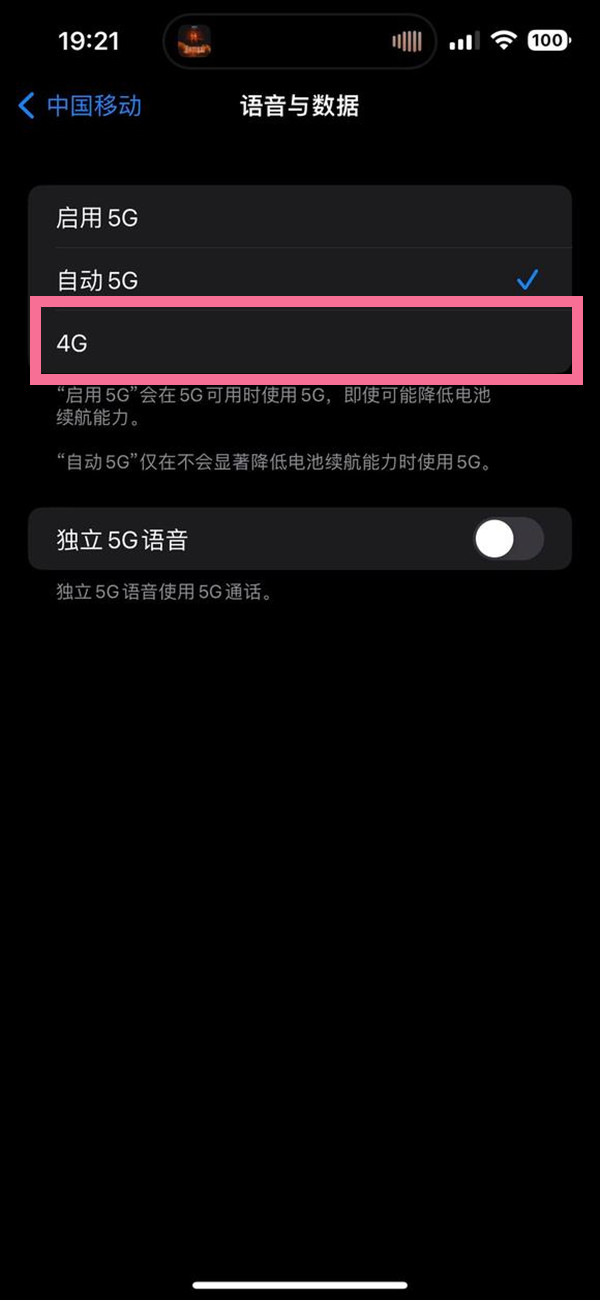This screenshot has height=1300, width=600.
Task: Toggle the 独立 5G 语音 switch
Action: [507, 540]
